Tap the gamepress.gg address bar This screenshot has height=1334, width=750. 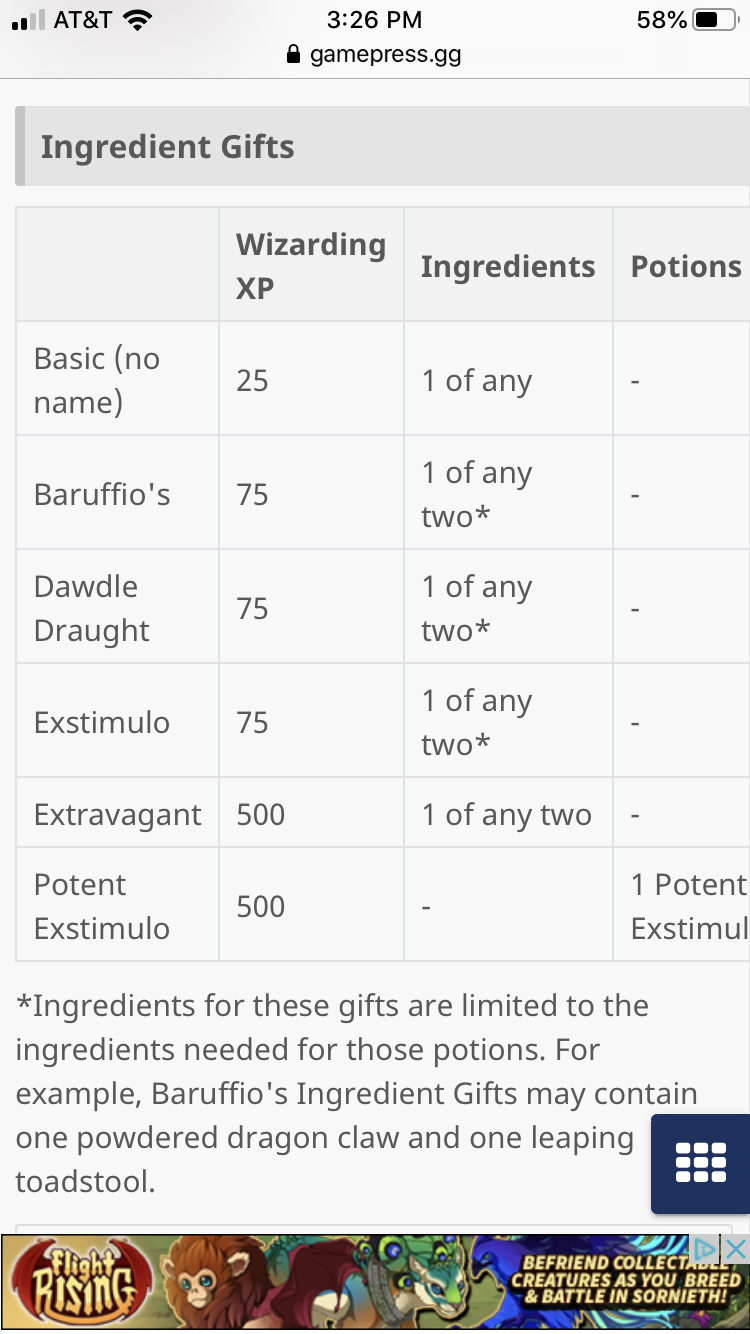[375, 54]
